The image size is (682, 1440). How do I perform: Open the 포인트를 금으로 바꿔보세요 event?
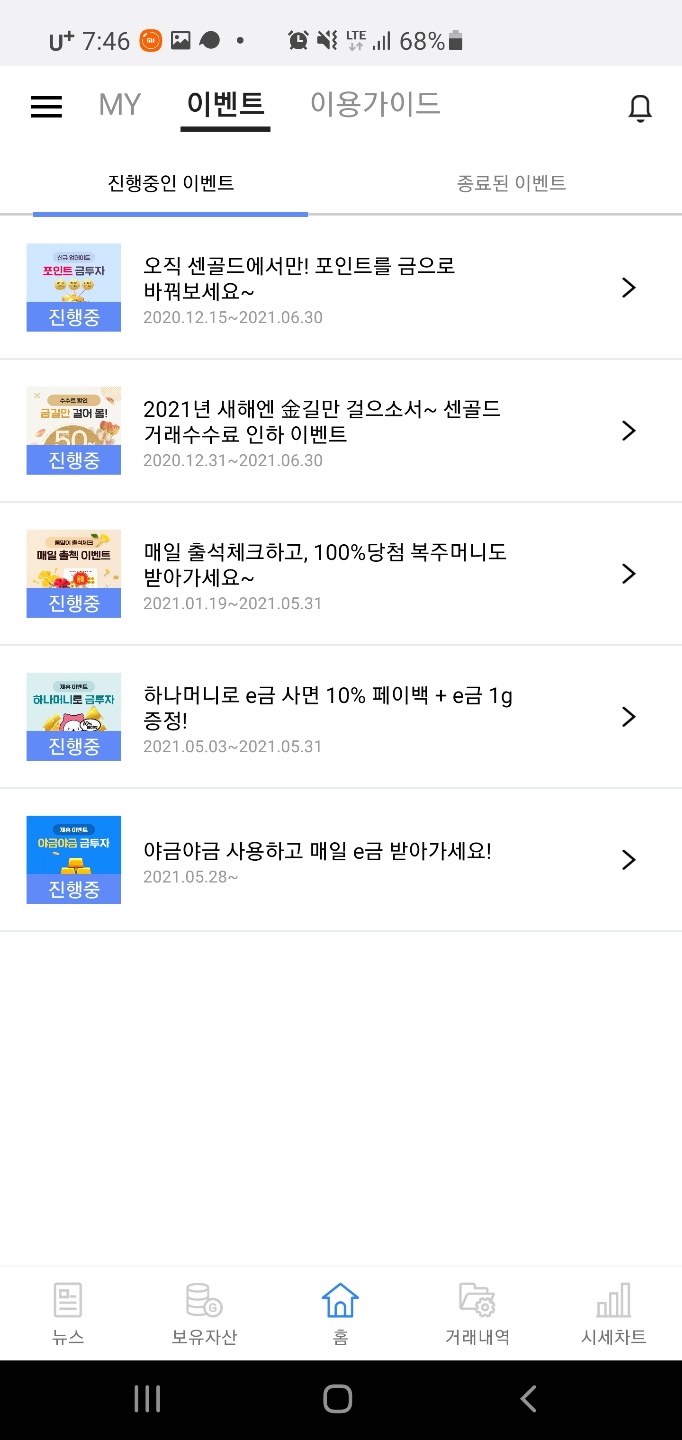[340, 288]
